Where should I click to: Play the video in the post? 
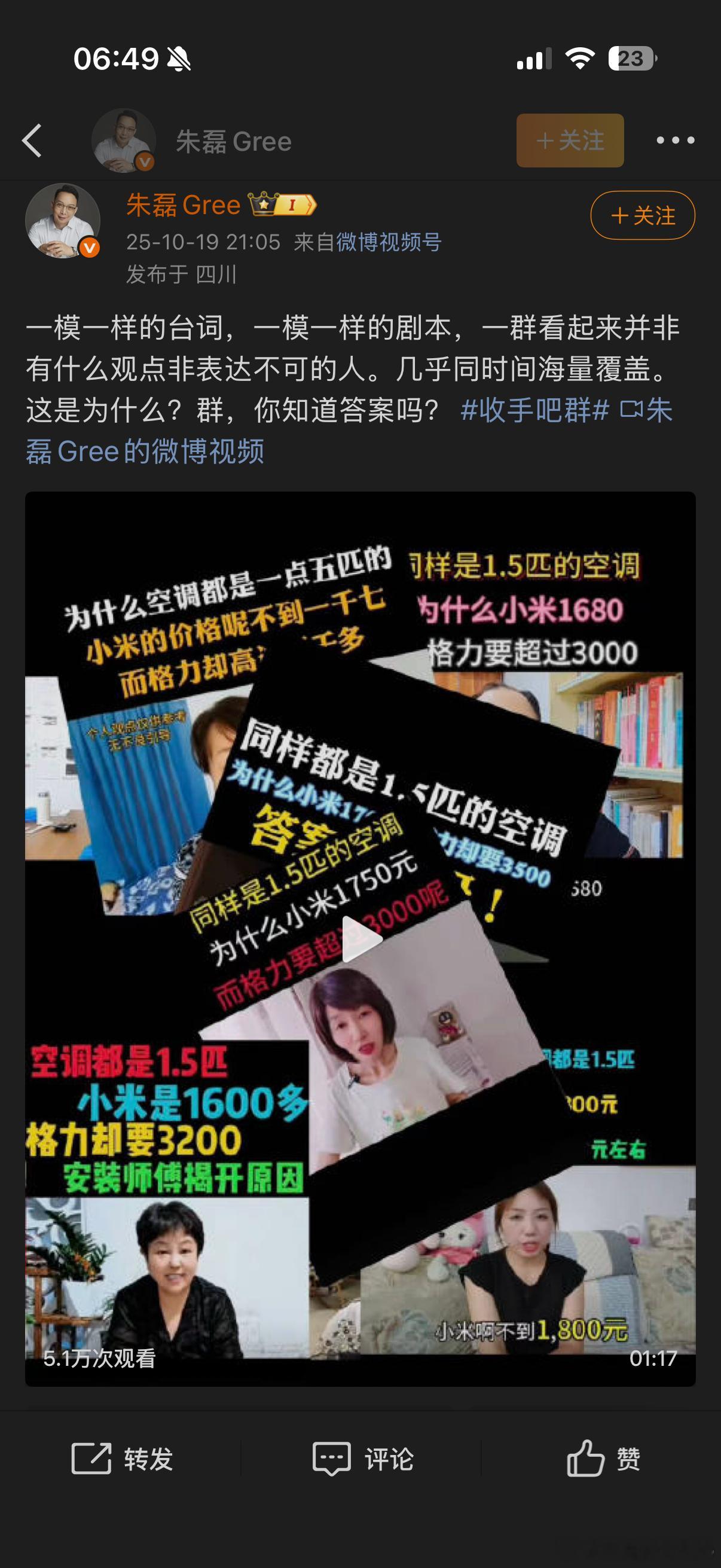point(360,938)
